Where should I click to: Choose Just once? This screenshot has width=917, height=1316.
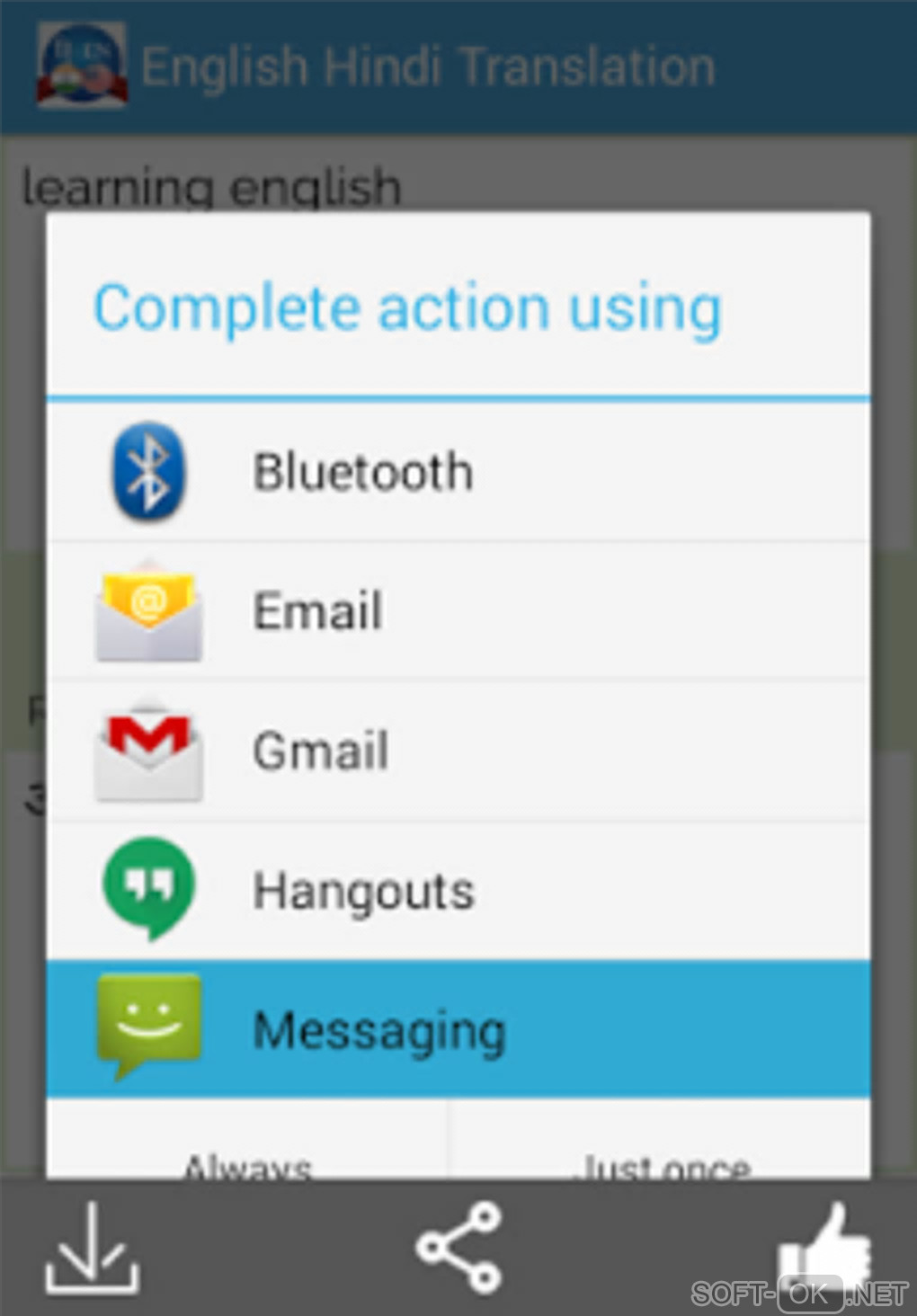(663, 1164)
